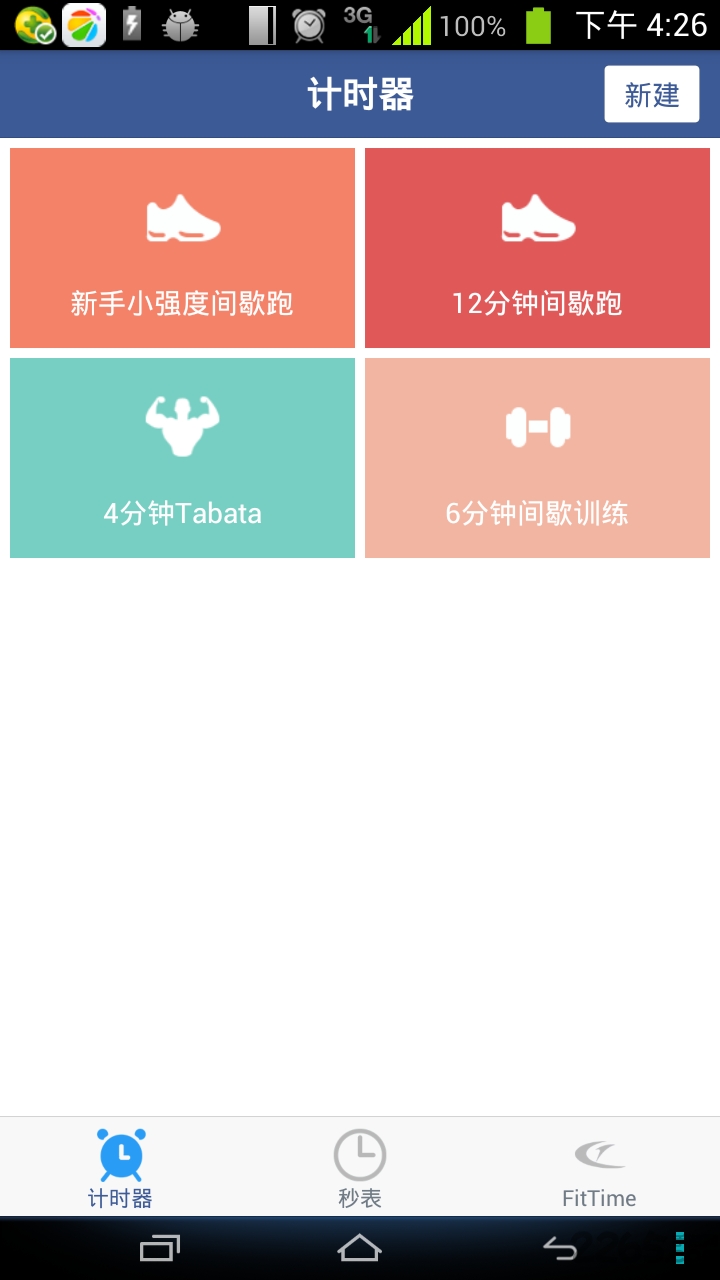Tap the stopwatch icon labeled 秒表
Screen dimensions: 720x1280
tap(359, 1156)
